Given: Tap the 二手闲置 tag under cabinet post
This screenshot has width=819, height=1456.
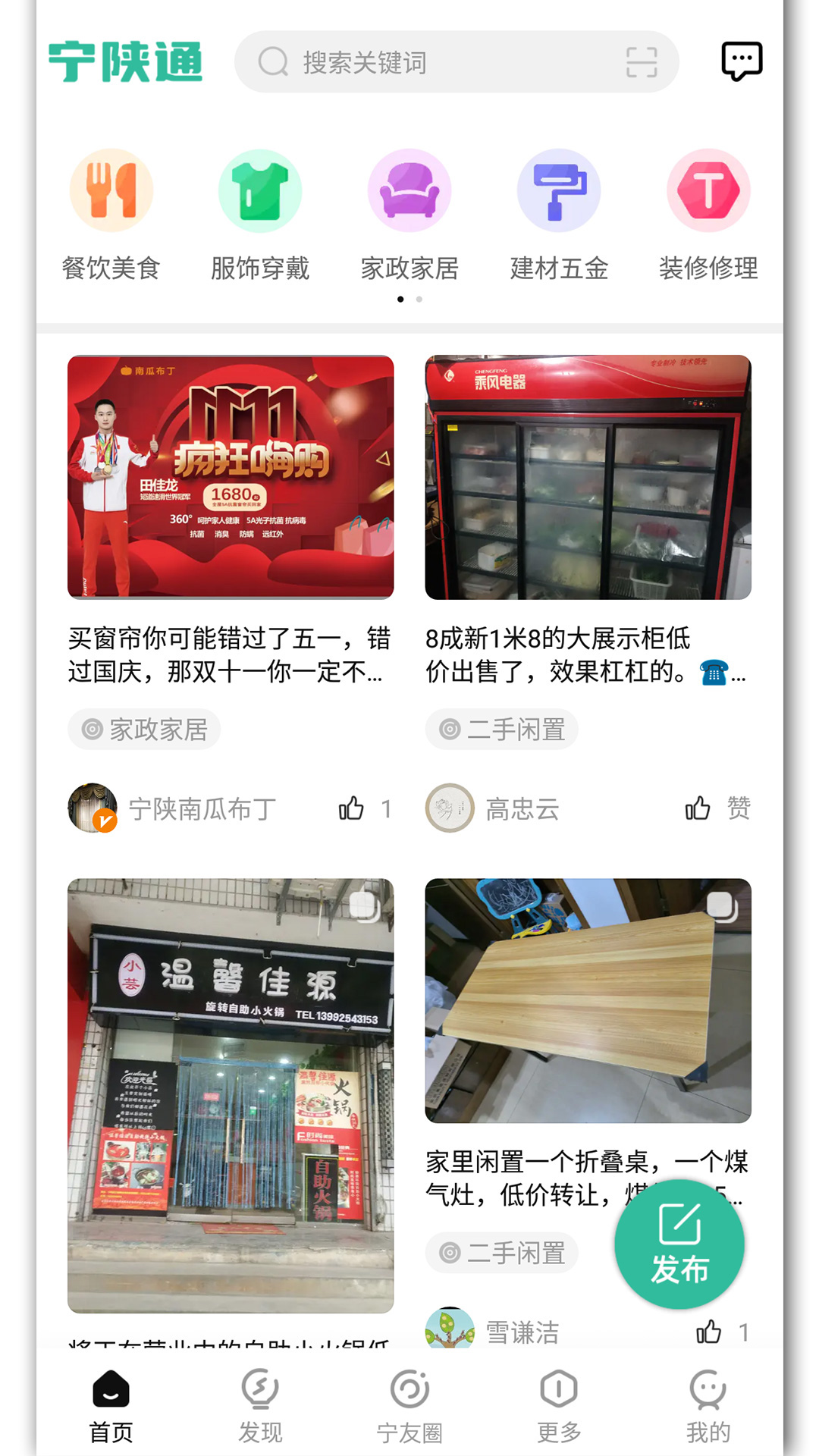Looking at the screenshot, I should pyautogui.click(x=502, y=730).
